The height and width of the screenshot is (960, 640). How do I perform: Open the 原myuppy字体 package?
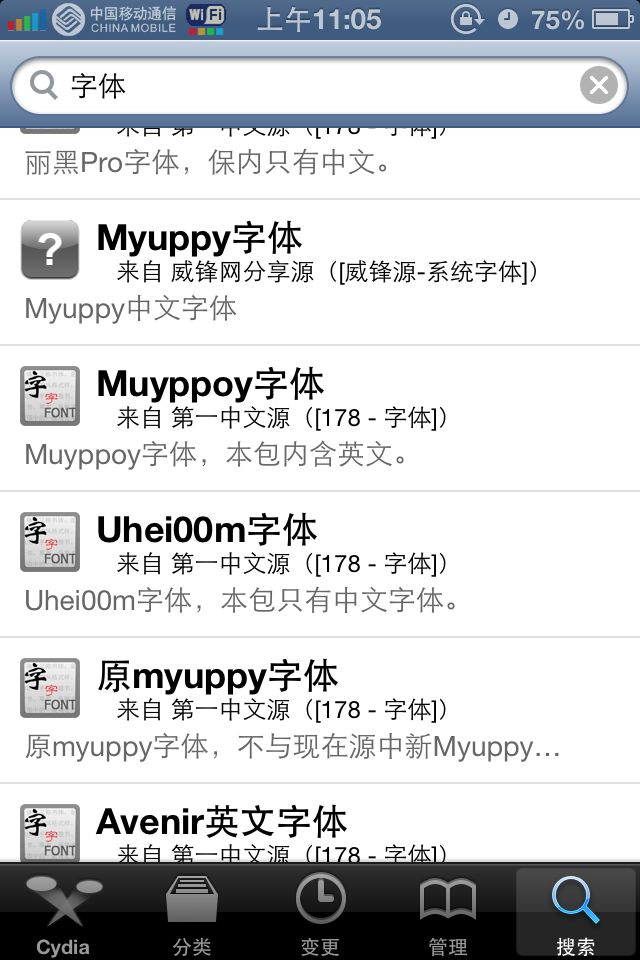coord(320,710)
